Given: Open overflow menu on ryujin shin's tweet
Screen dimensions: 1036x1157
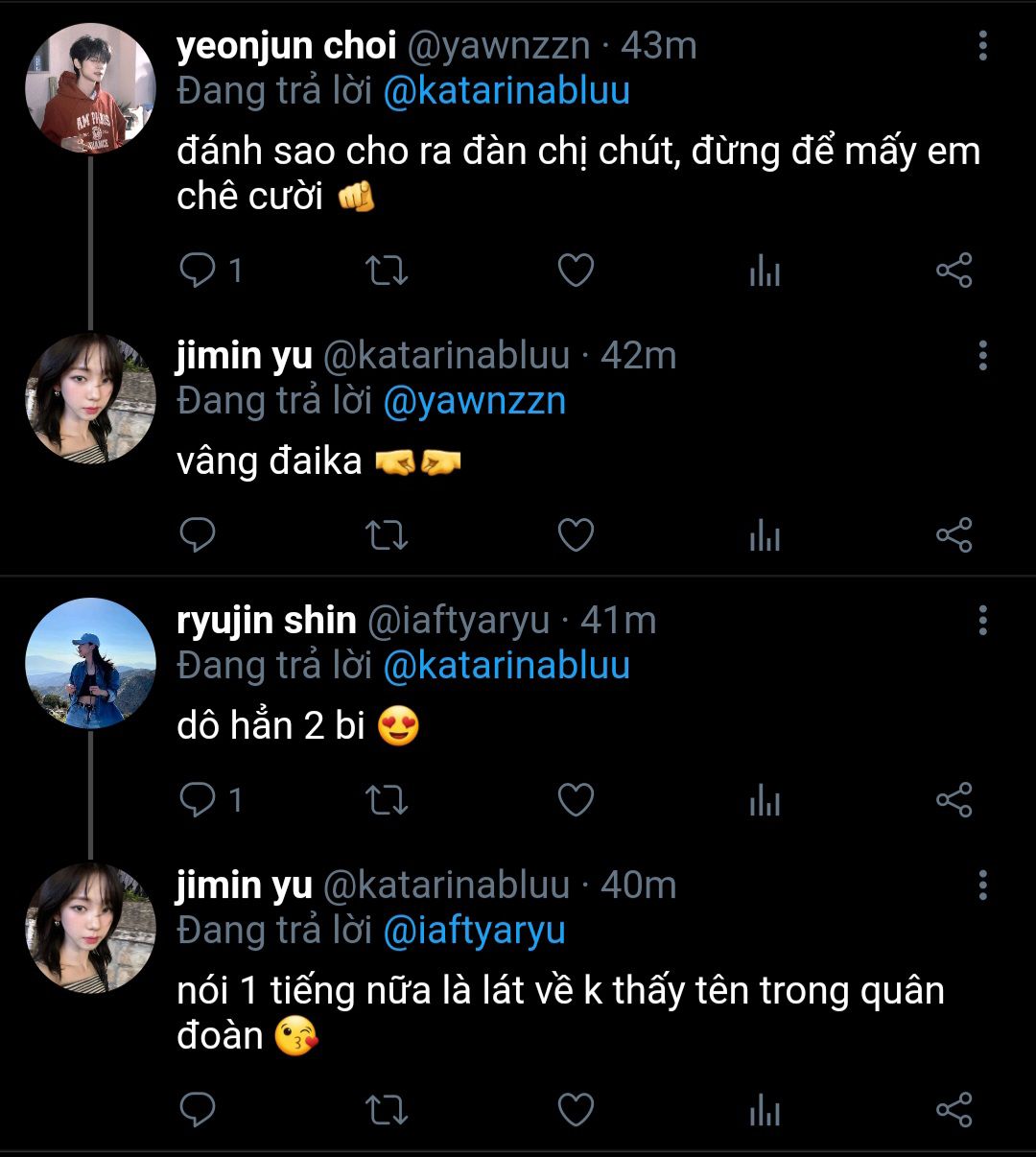Looking at the screenshot, I should [982, 621].
